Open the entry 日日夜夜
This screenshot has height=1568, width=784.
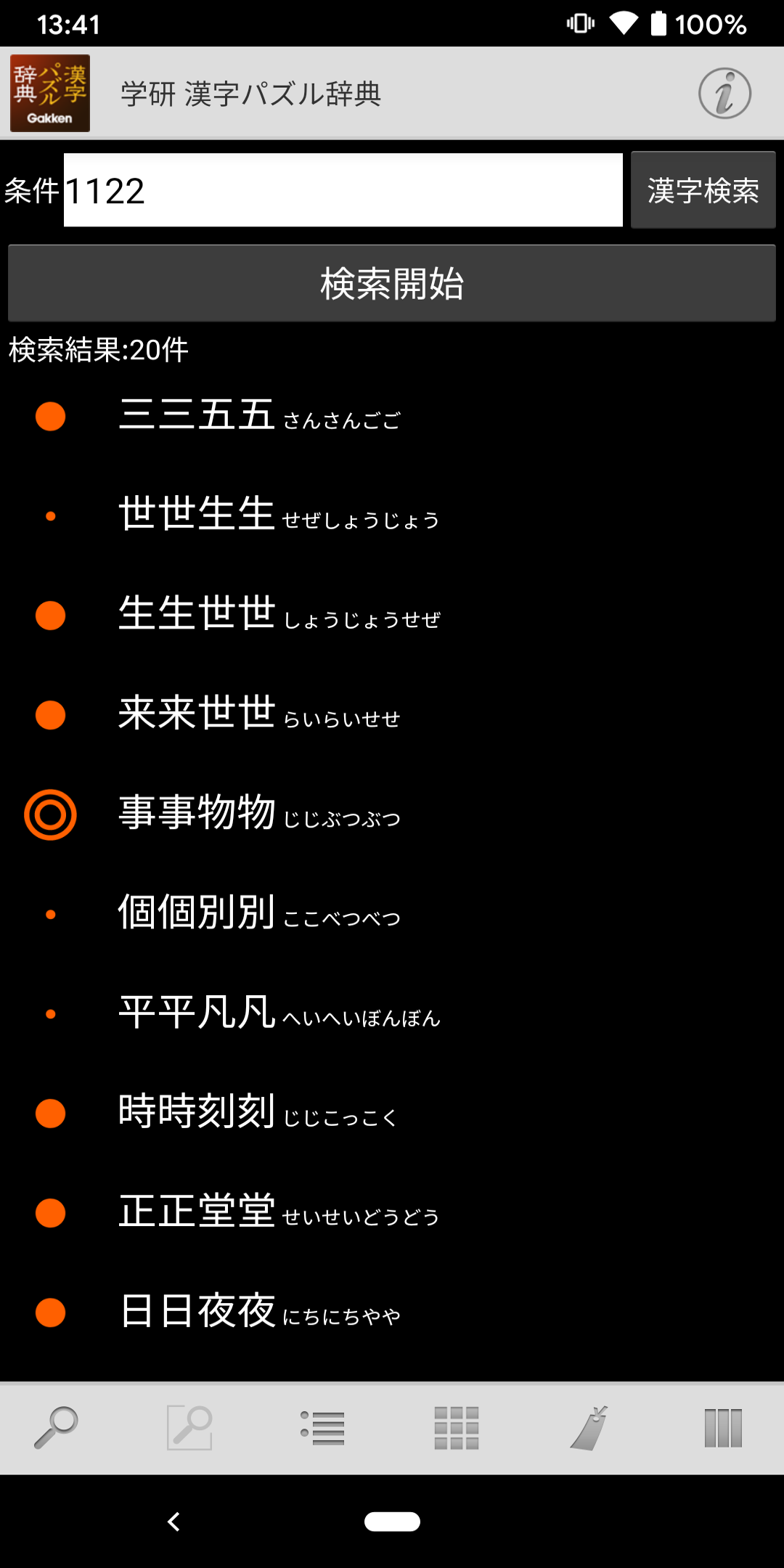click(x=260, y=1312)
